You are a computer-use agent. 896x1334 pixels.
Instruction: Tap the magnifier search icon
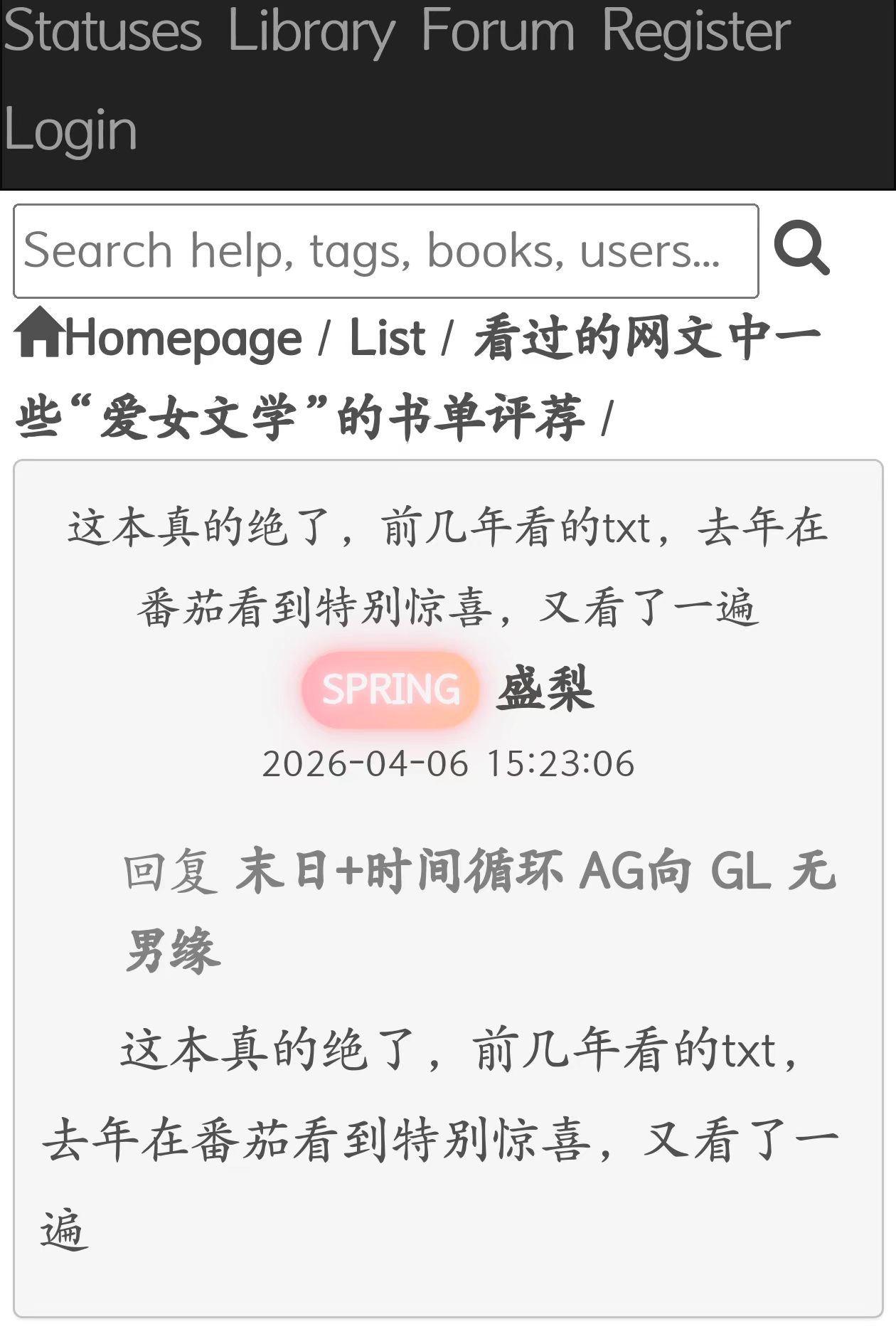point(801,248)
